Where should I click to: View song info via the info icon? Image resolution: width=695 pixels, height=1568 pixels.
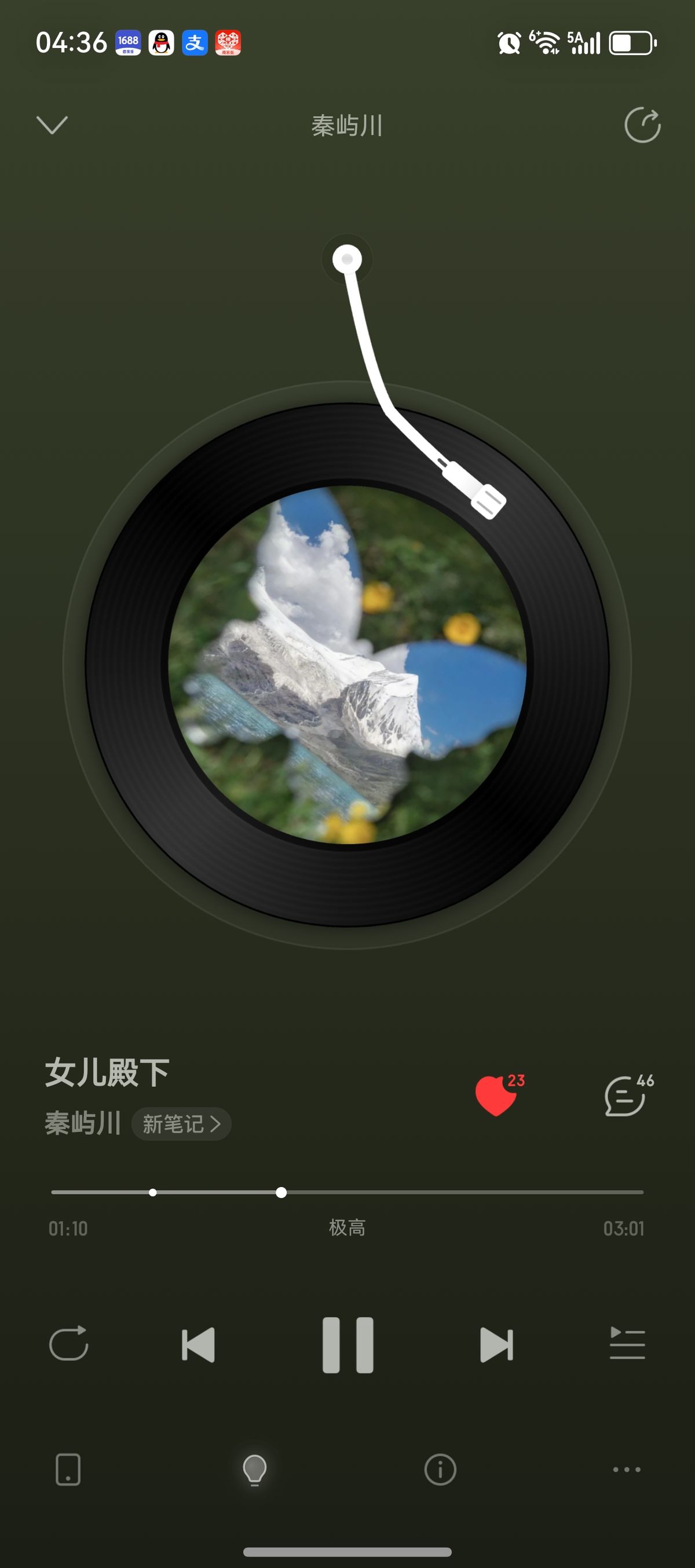click(x=440, y=1470)
